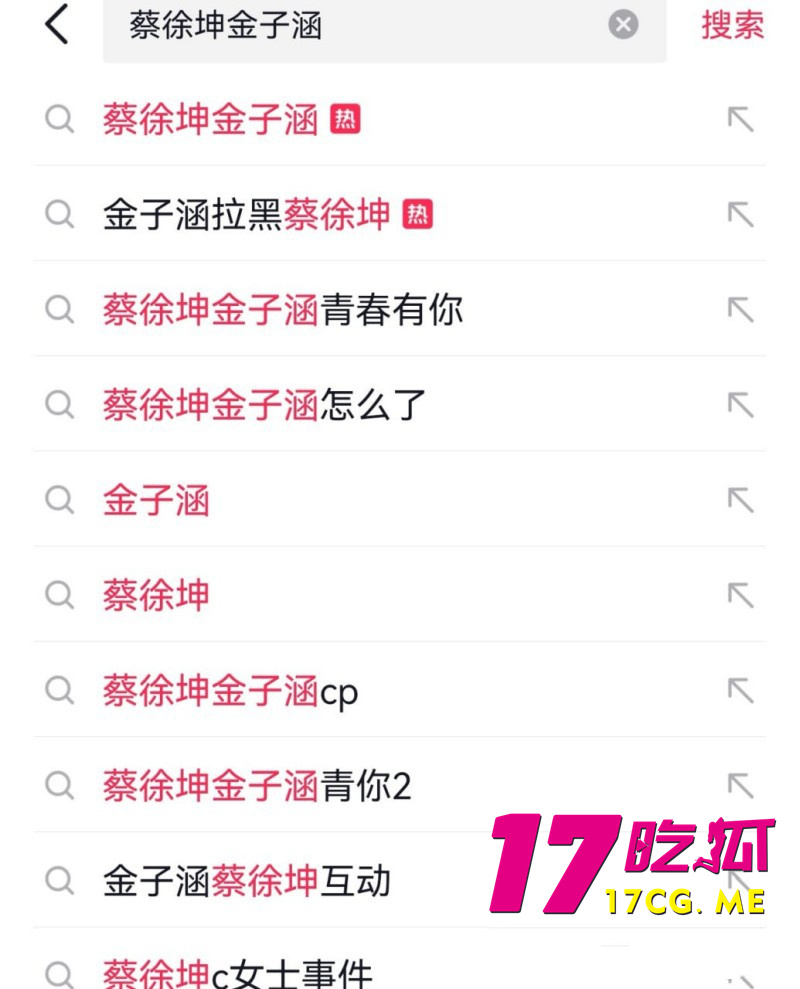800x989 pixels.
Task: Tap the fill-in arrow for 蔡徐坤金子涵青春有你
Action: (x=739, y=310)
